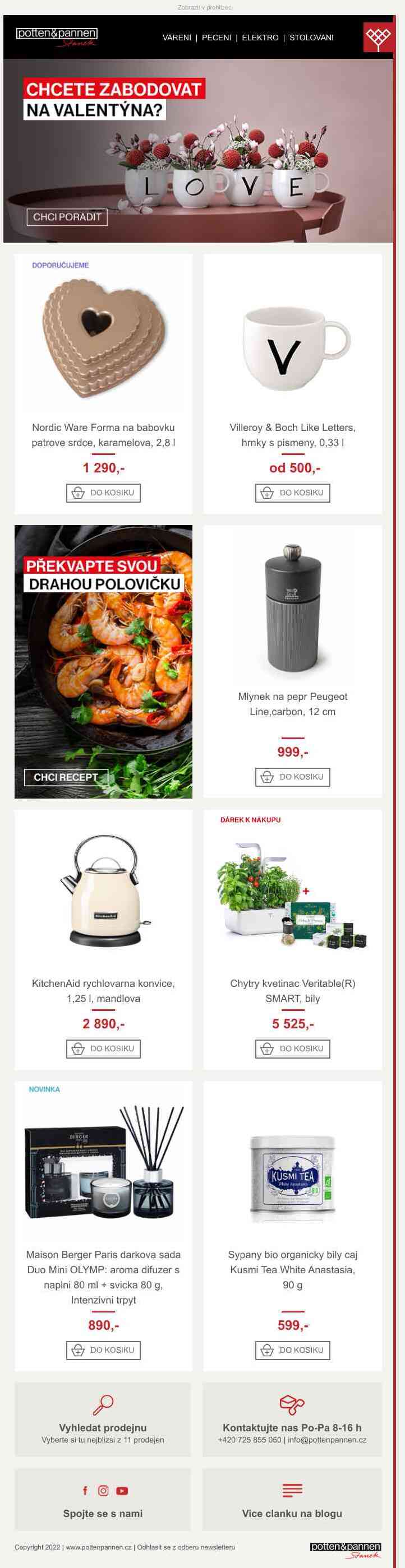405x1568 pixels.
Task: Open the Vyhledat prodejnu store finder
Action: (103, 1427)
